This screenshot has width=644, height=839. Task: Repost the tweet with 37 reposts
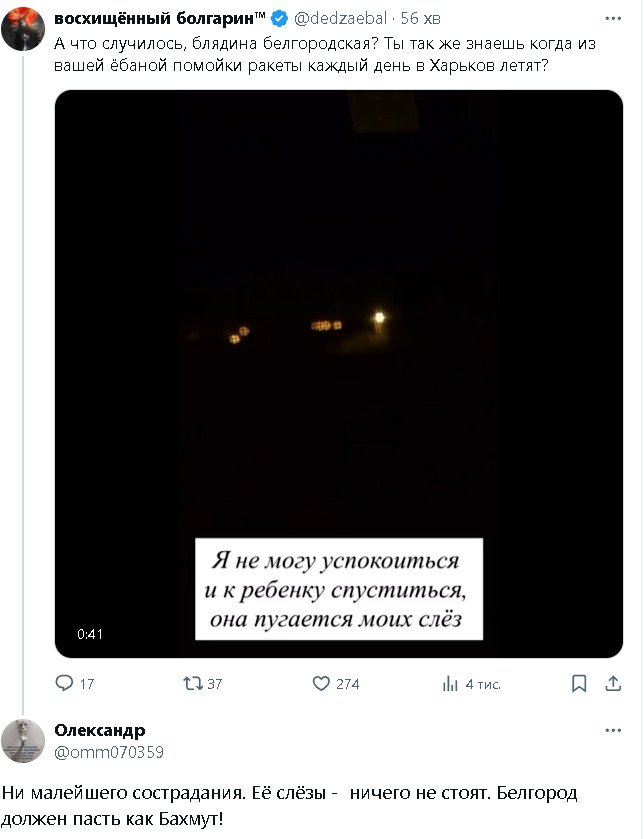193,684
